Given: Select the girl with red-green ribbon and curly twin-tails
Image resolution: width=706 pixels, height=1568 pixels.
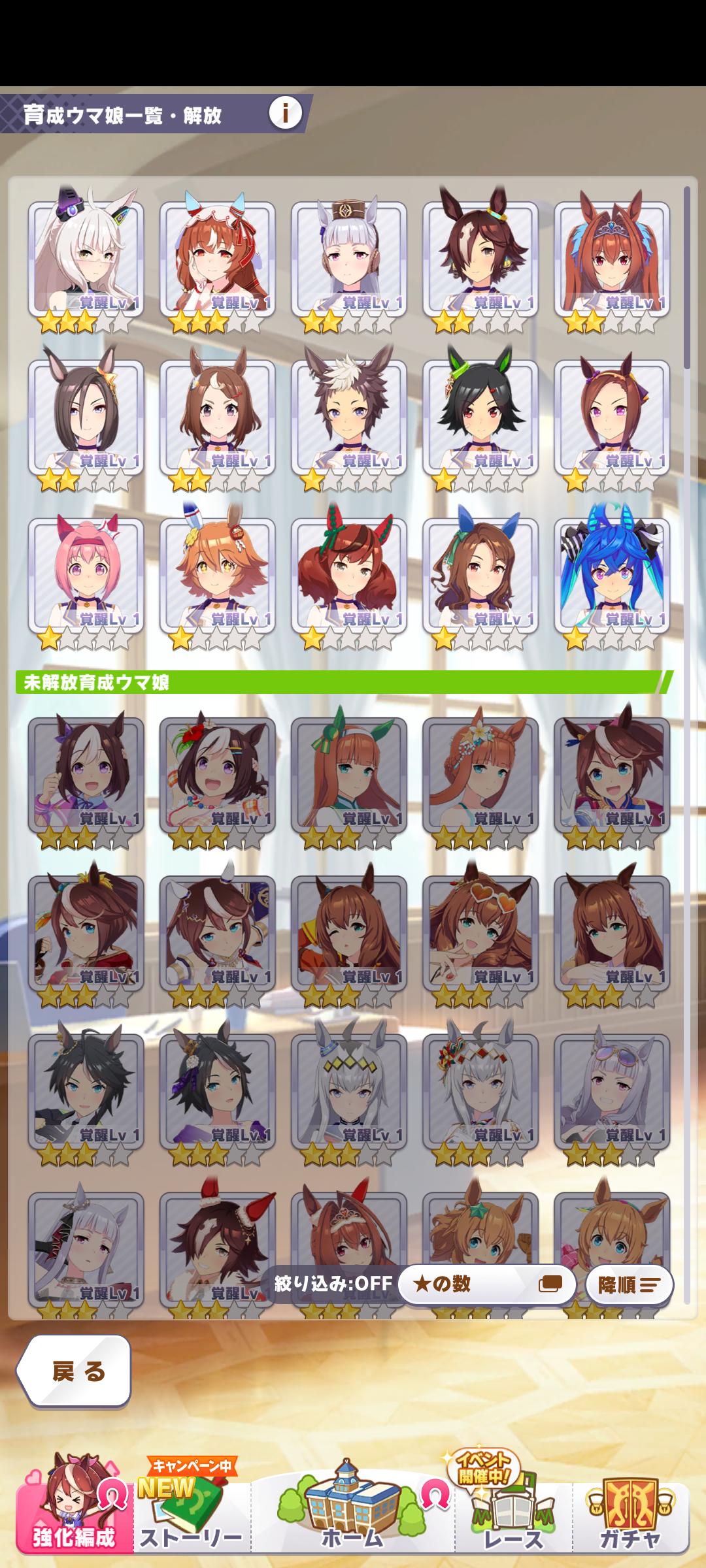Looking at the screenshot, I should coord(348,575).
